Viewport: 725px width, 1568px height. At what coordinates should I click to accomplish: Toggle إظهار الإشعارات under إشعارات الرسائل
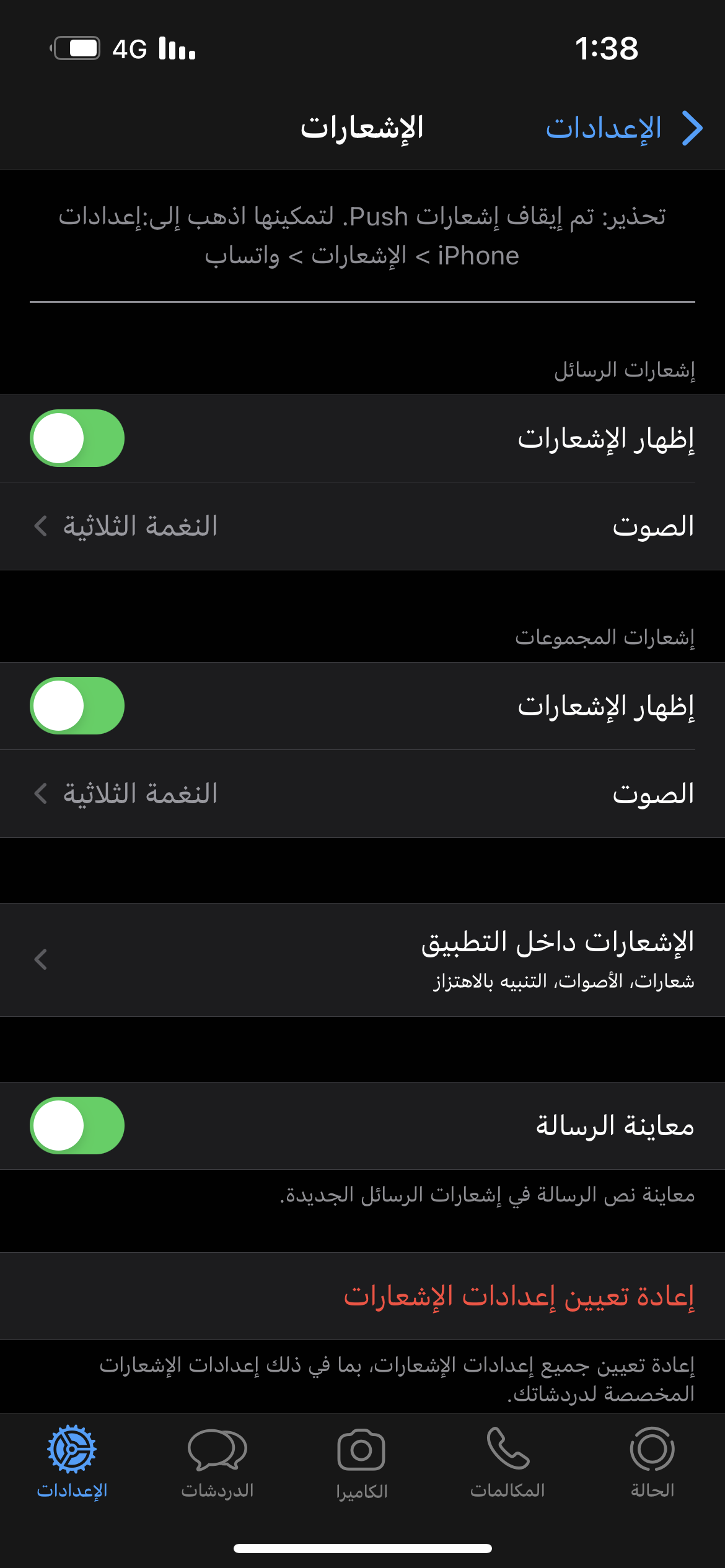tap(77, 438)
